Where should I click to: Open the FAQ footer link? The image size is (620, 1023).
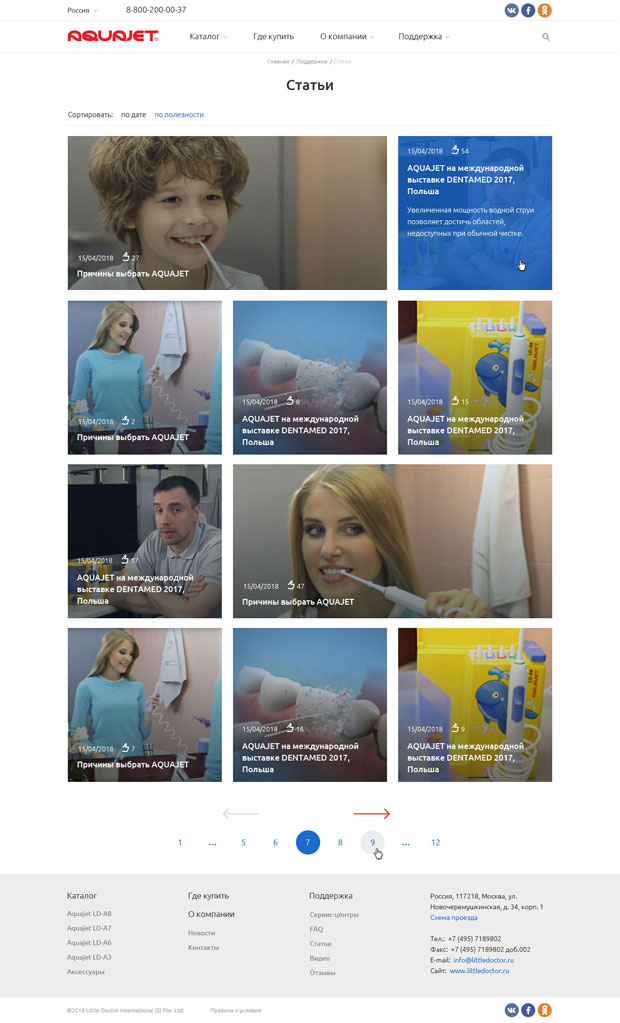coord(316,929)
